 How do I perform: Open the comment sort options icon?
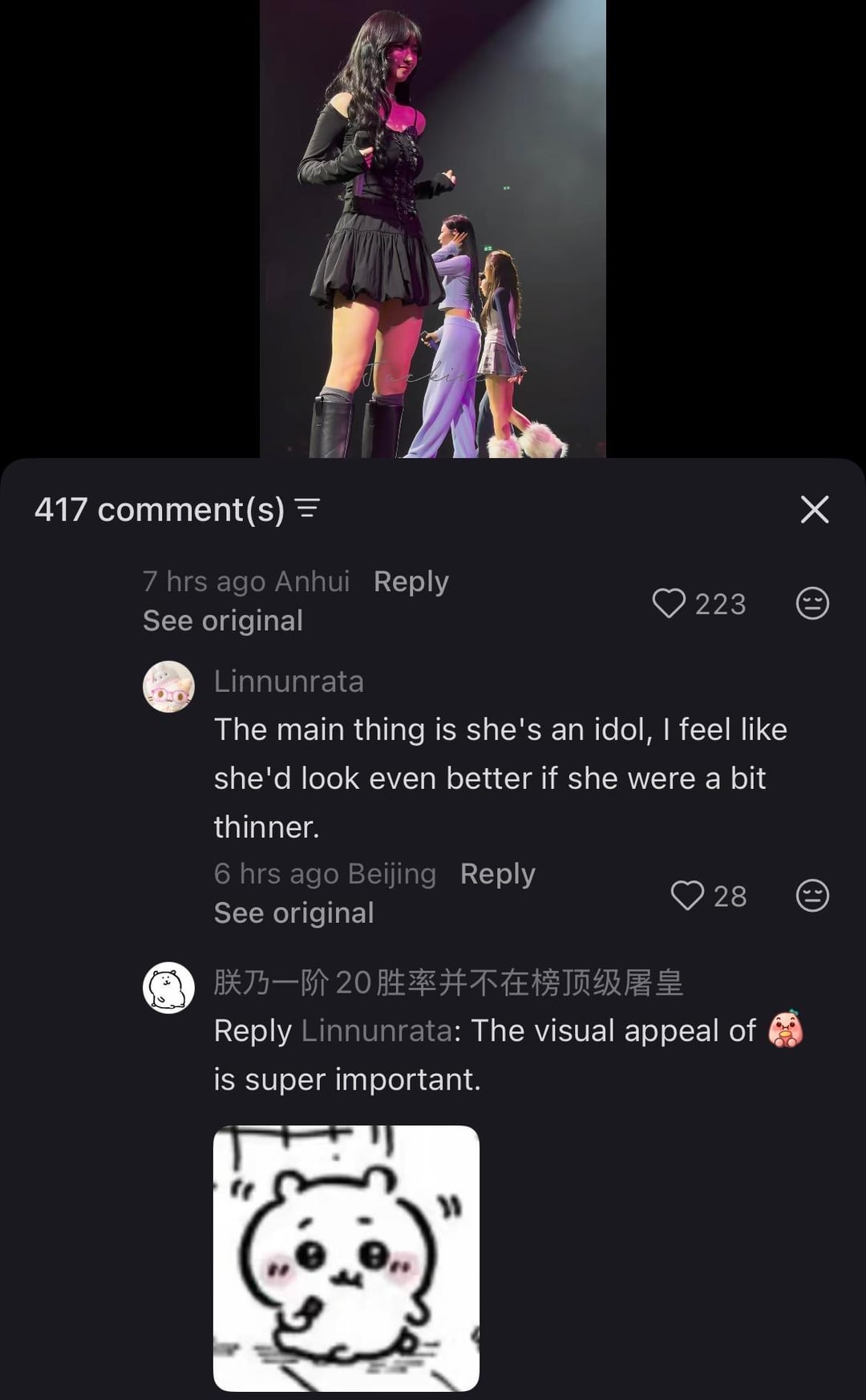point(307,508)
